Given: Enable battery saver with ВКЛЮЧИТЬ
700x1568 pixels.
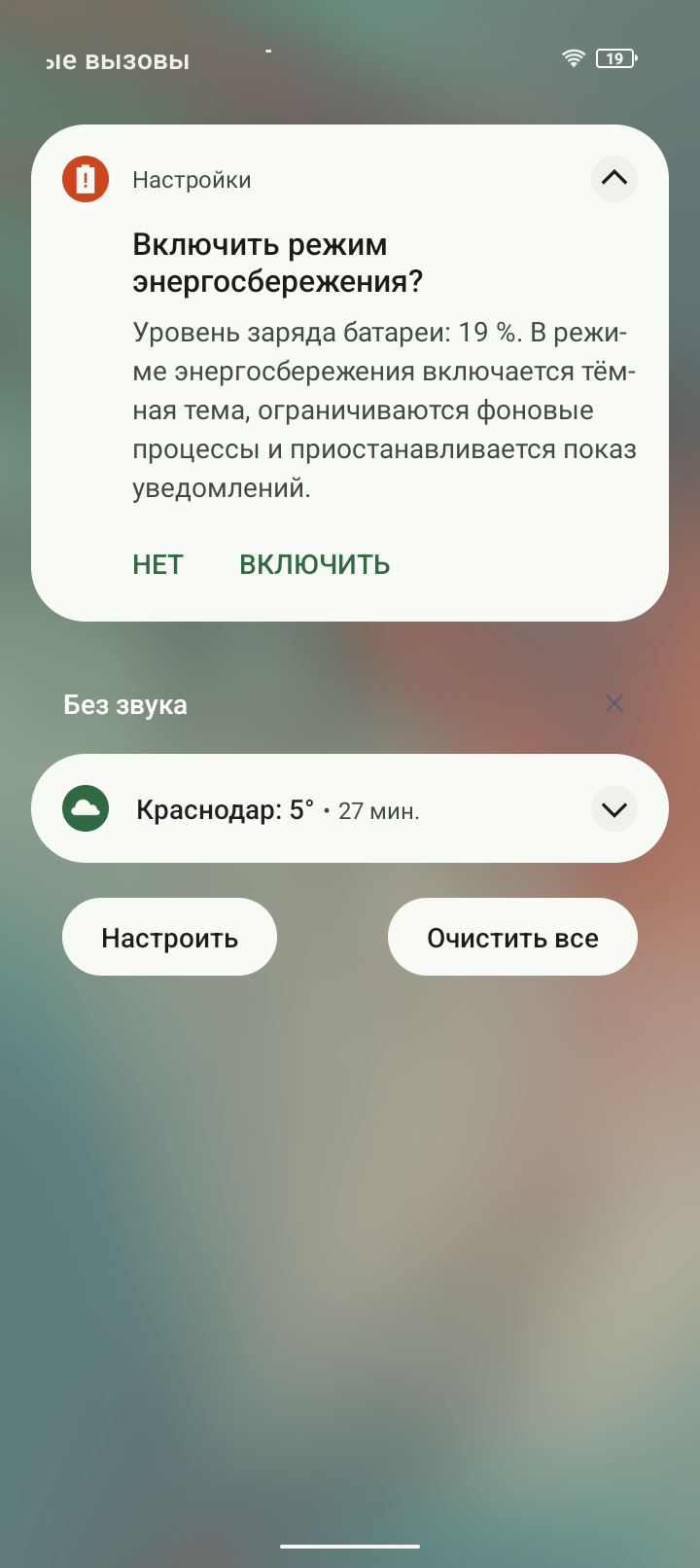Looking at the screenshot, I should coord(314,564).
